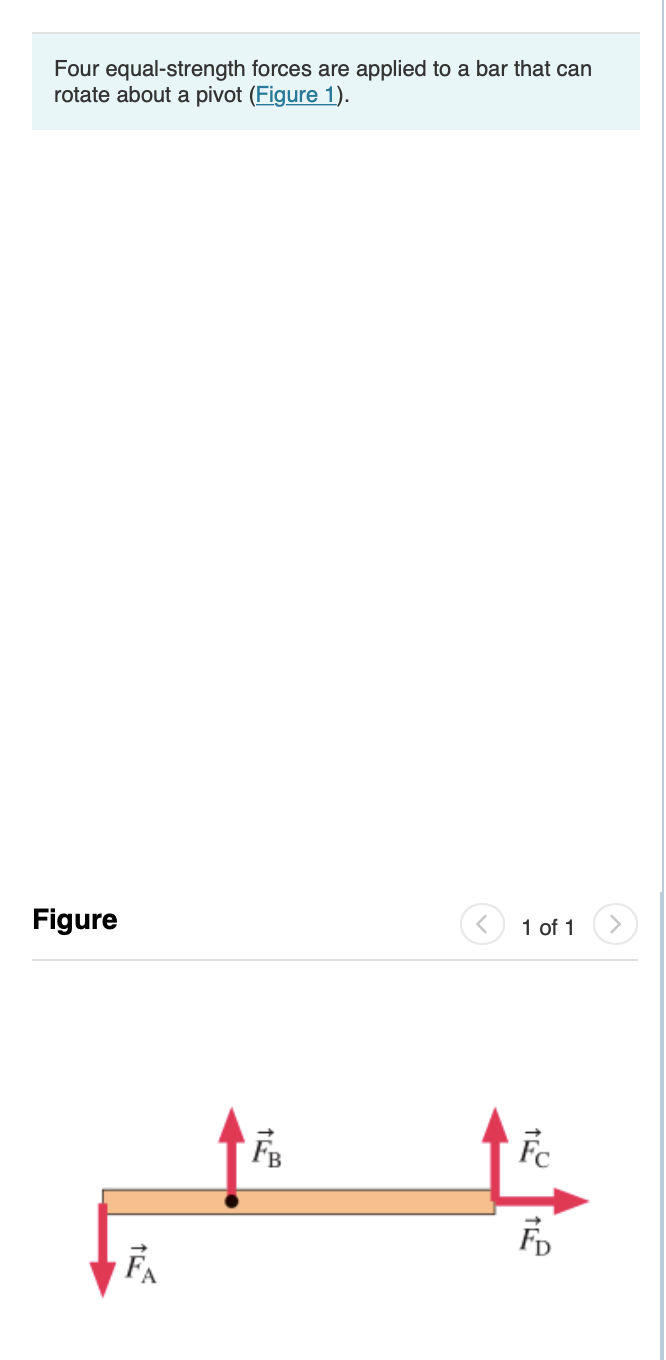Go to the previous figure
Image resolution: width=666 pixels, height=1360 pixels.
(481, 925)
